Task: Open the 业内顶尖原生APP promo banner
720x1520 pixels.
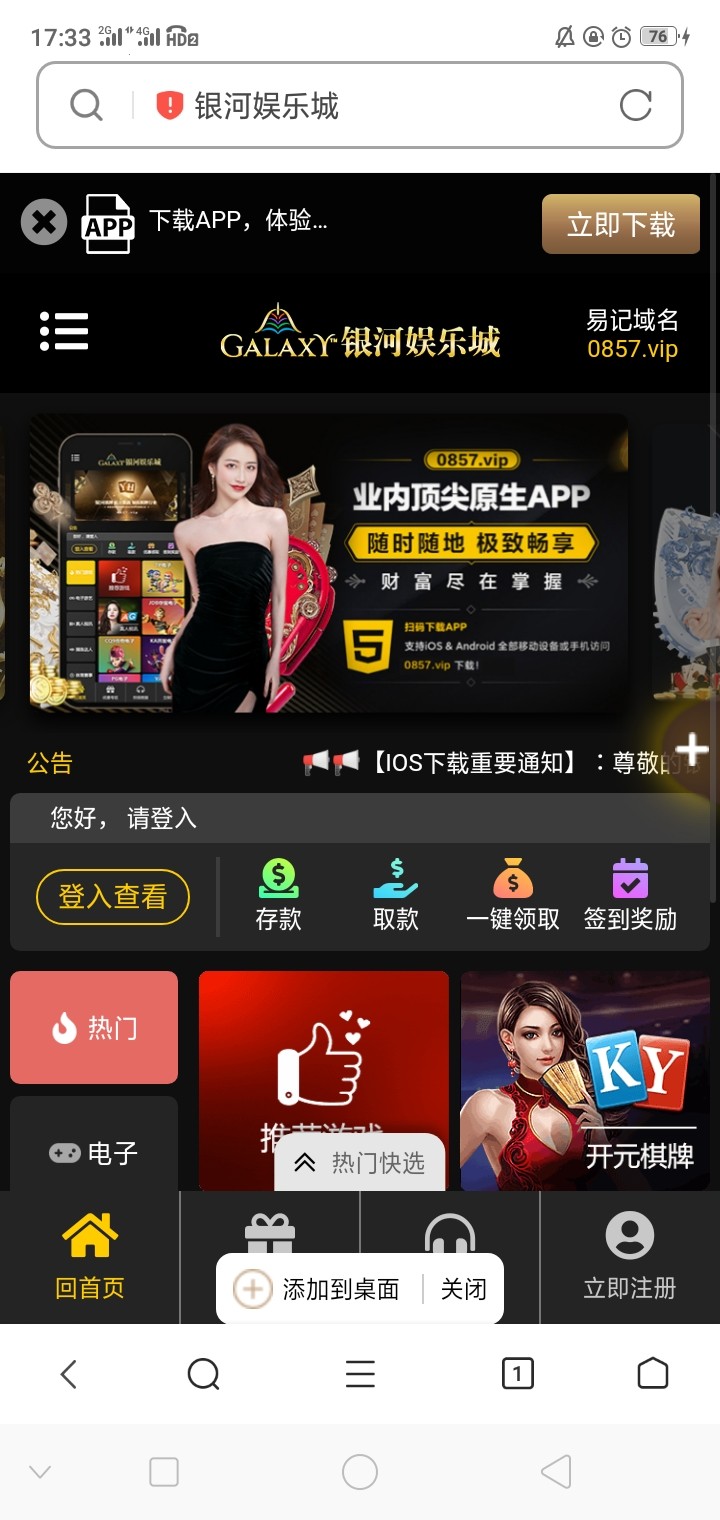Action: tap(330, 563)
